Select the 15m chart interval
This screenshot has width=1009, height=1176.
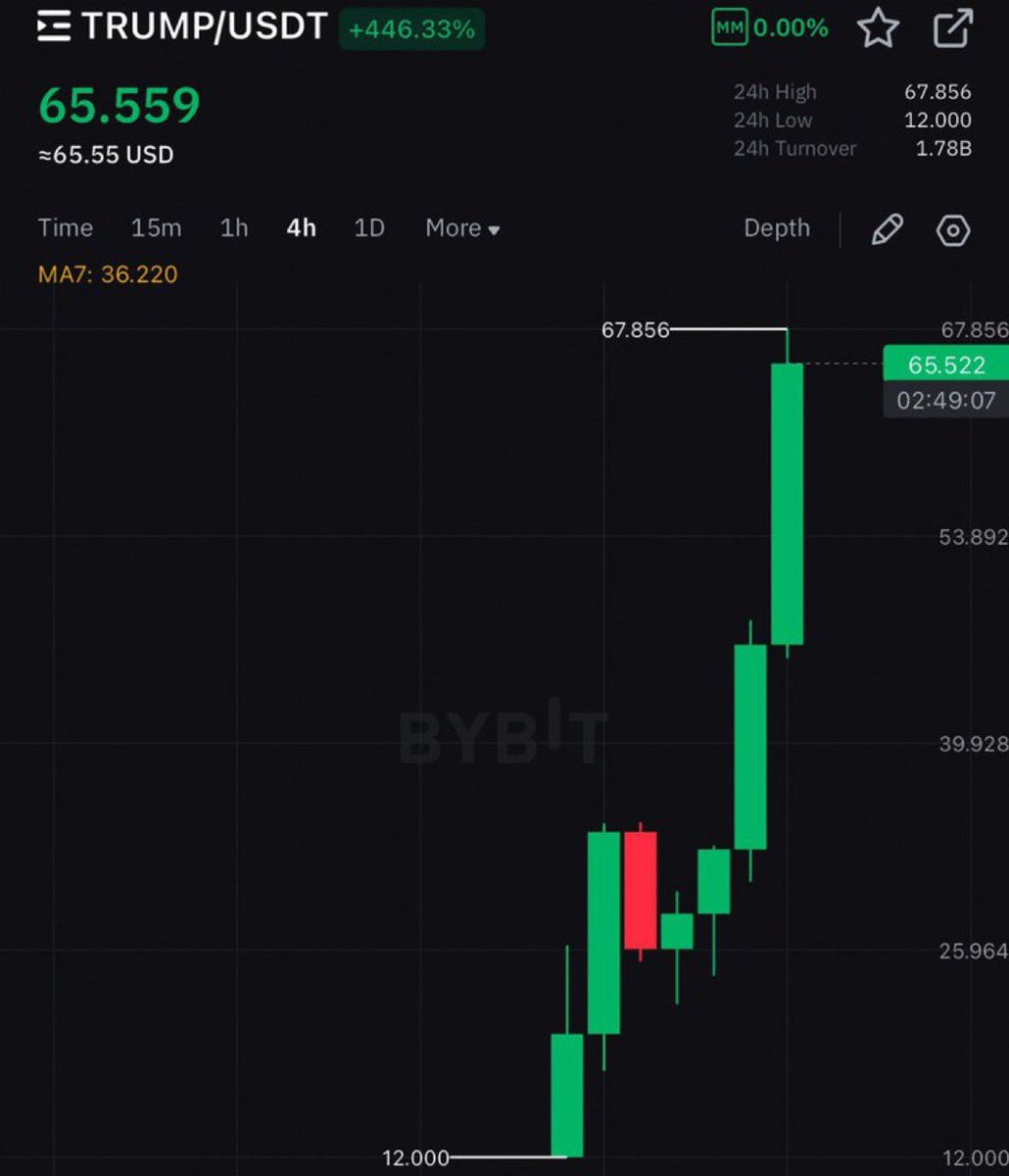156,228
